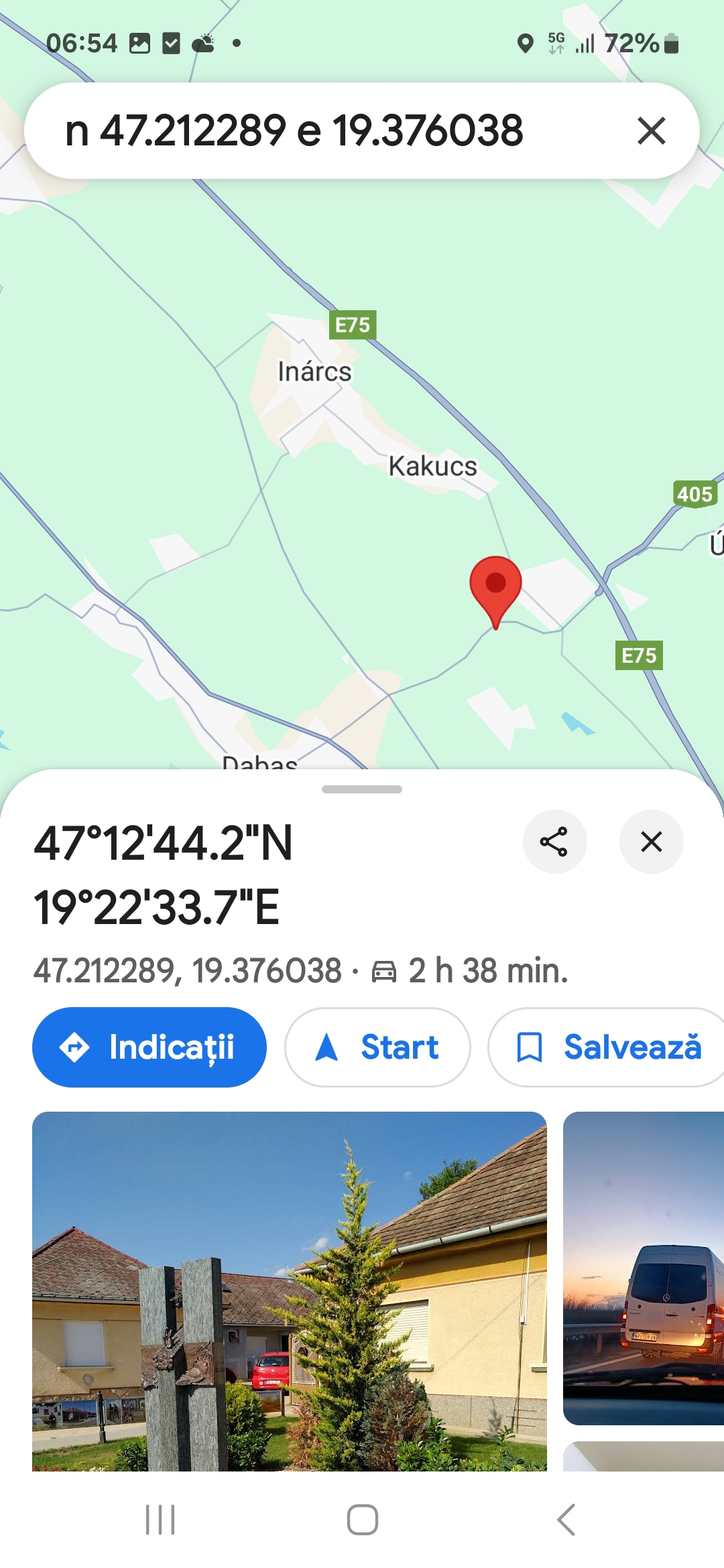Viewport: 724px width, 1568px height.
Task: Open recent apps from the navigation bar
Action: tap(160, 1520)
